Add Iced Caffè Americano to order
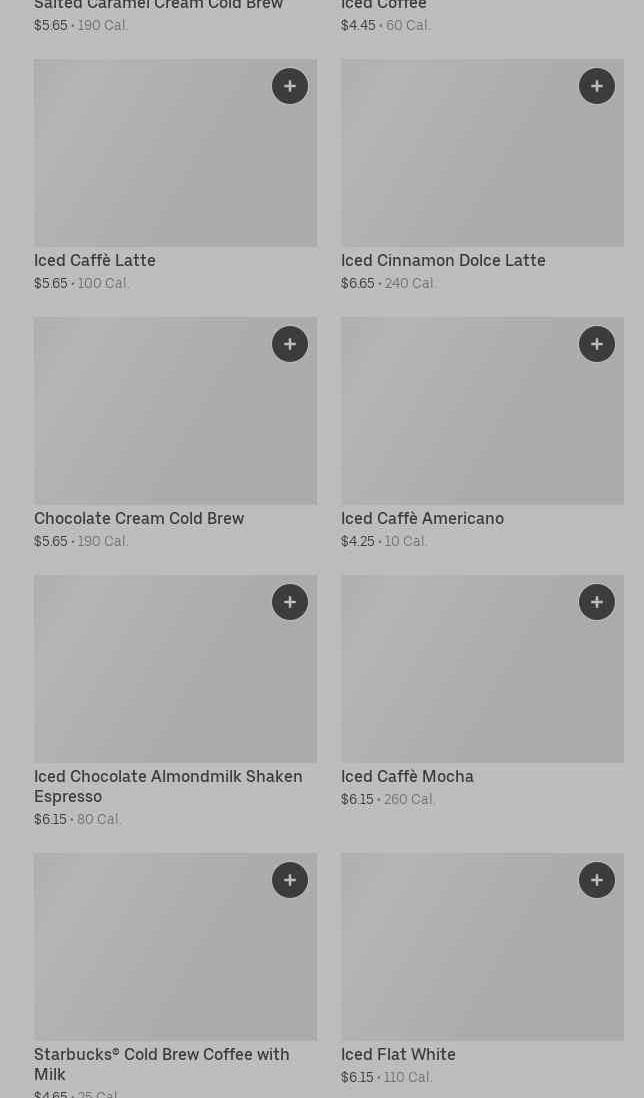 pos(597,344)
